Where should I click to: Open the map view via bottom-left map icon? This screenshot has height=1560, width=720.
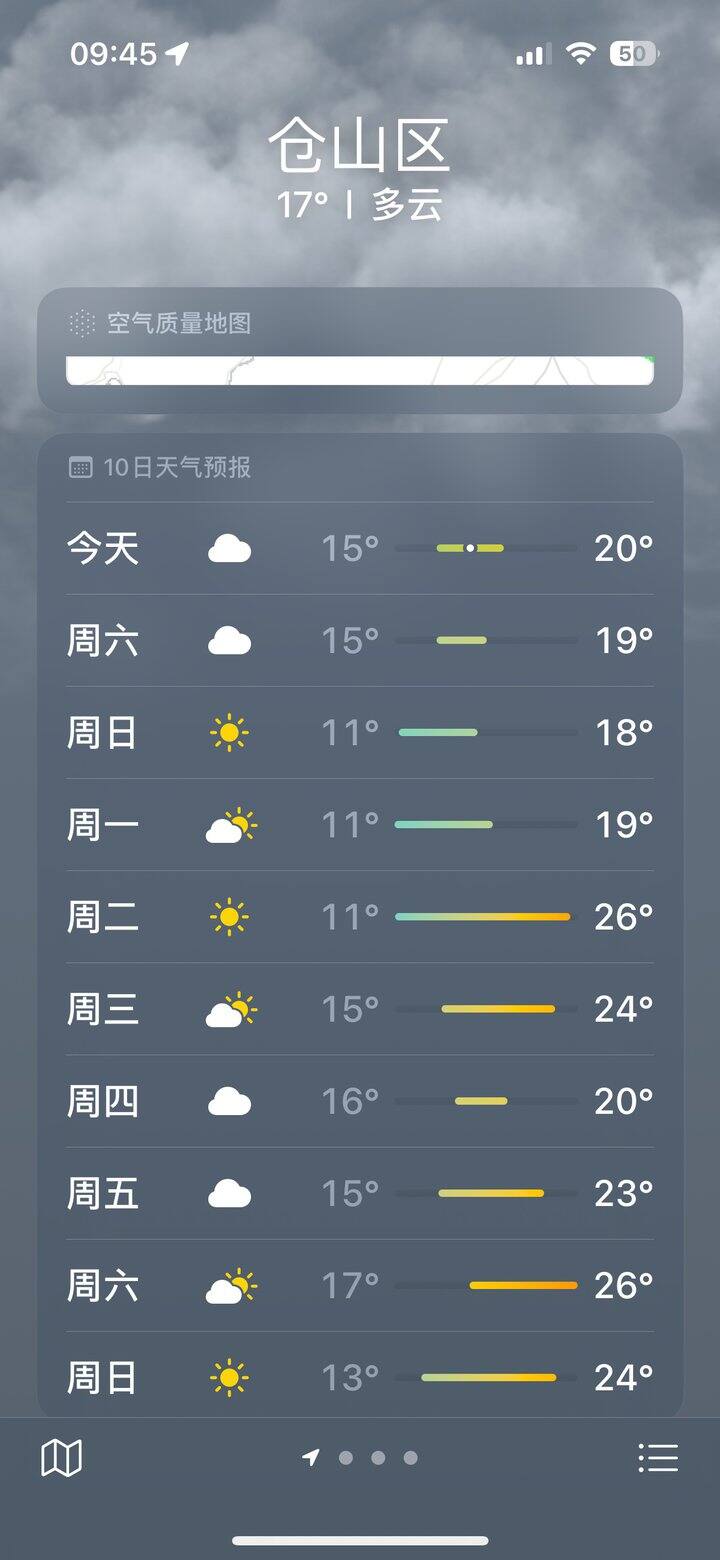coord(62,1458)
